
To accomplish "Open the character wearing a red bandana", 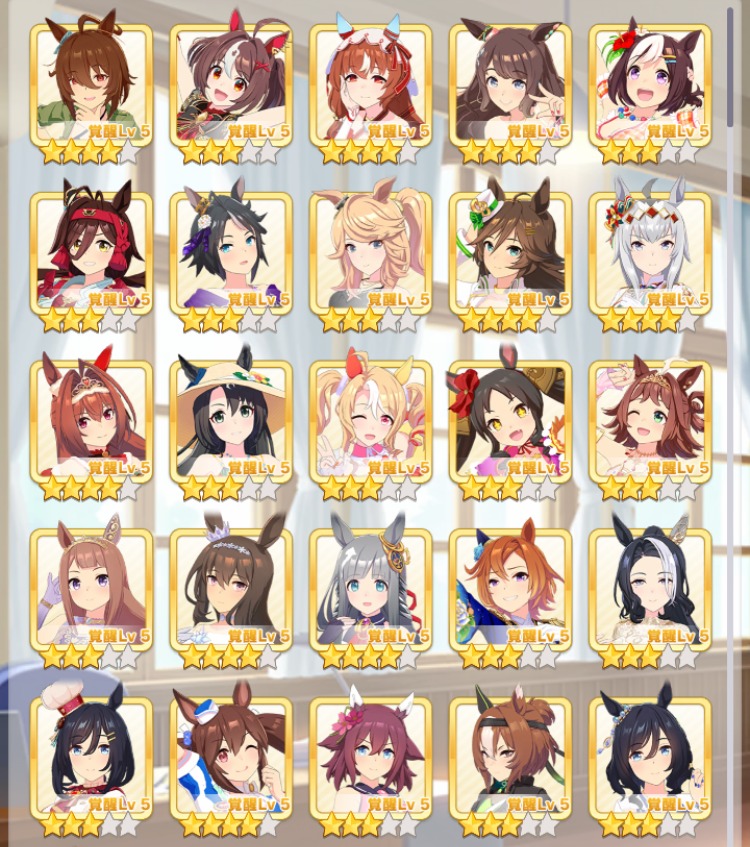I will point(91,253).
